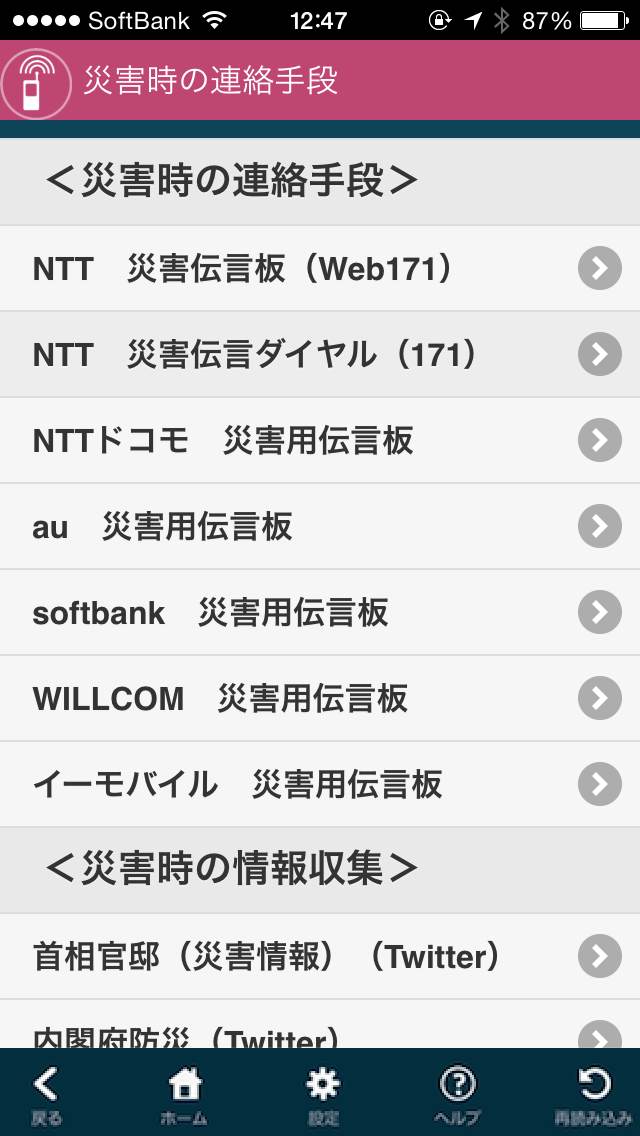Open NTT 災害伝言板 (Web171)
Image resolution: width=640 pixels, height=1136 pixels.
(x=320, y=268)
